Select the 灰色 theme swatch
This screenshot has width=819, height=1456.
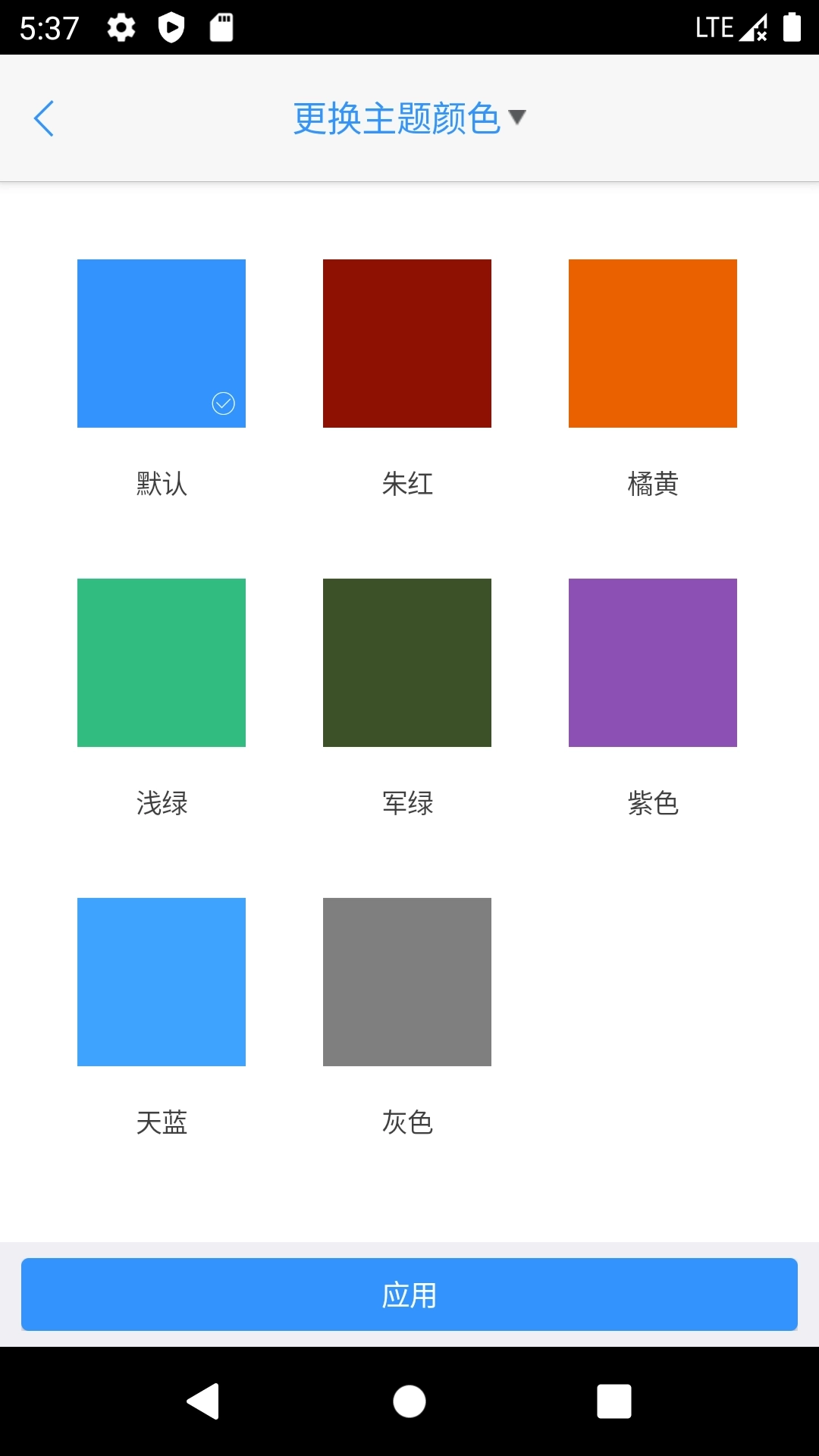click(407, 982)
